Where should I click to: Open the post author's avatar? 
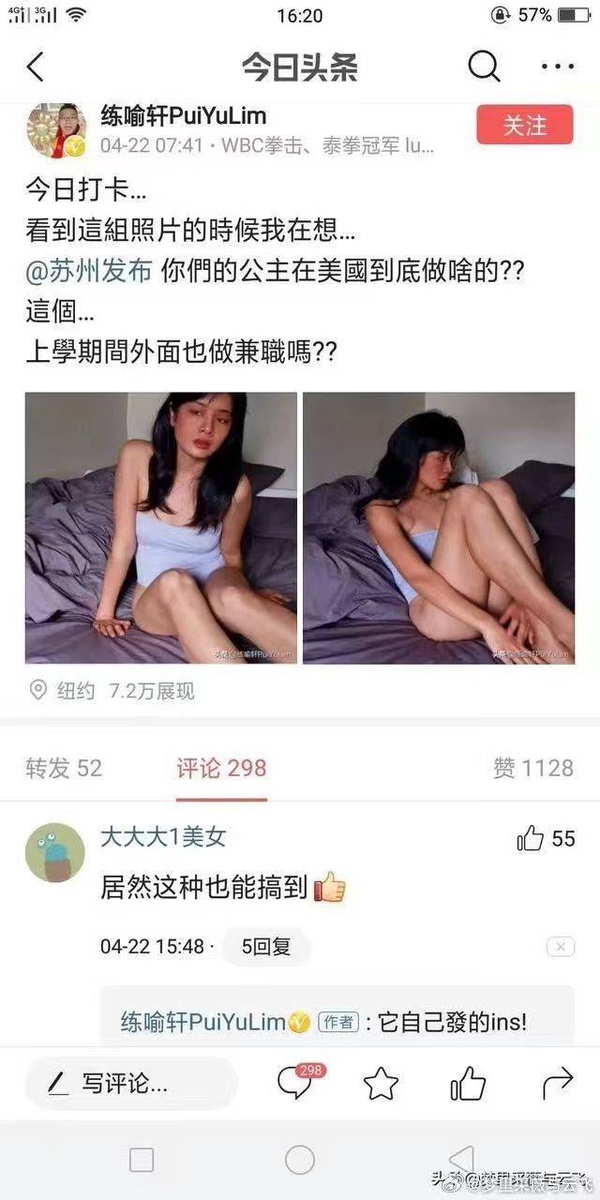coord(51,128)
